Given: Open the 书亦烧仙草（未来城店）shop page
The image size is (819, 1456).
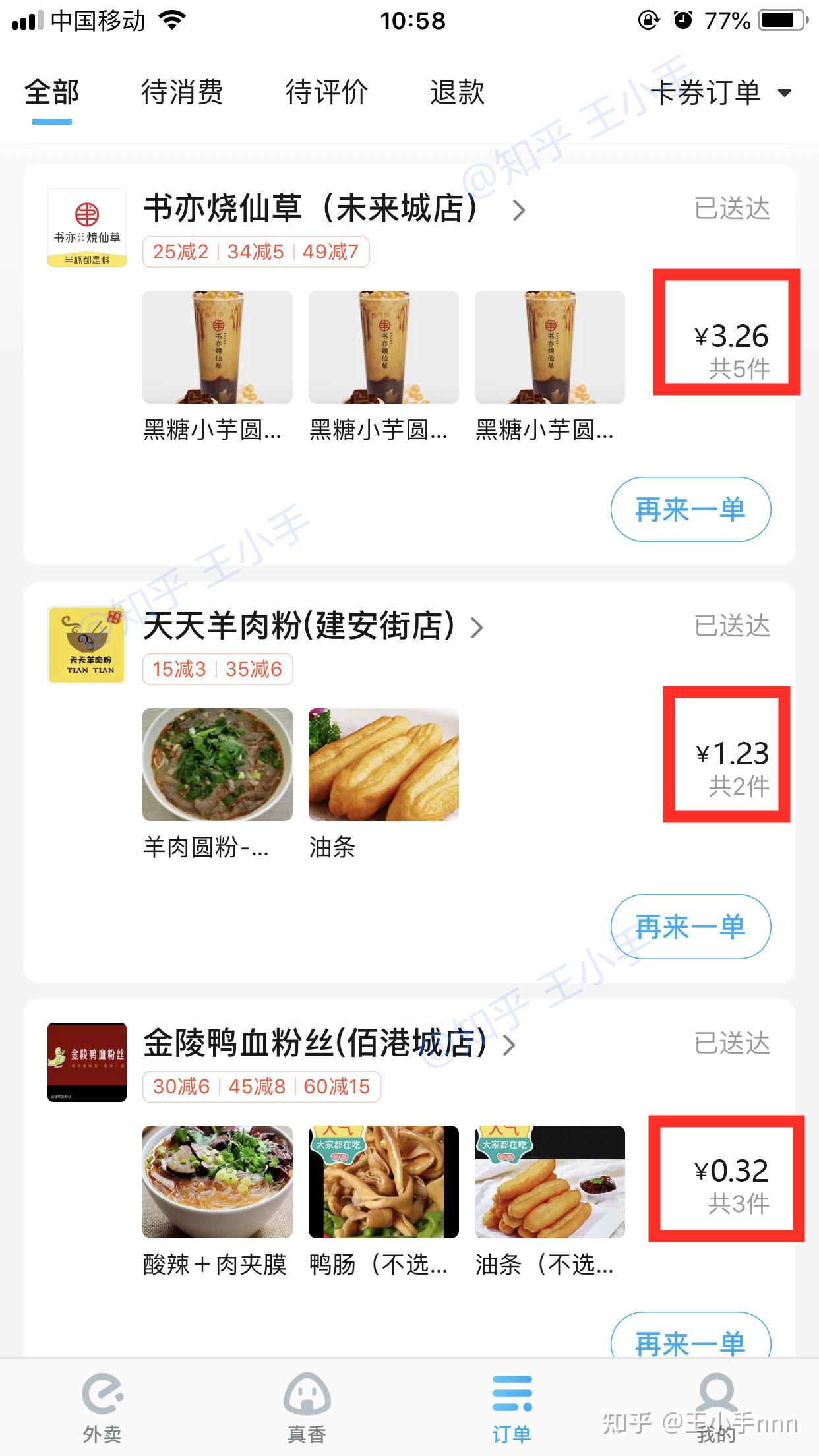Looking at the screenshot, I should pyautogui.click(x=335, y=209).
